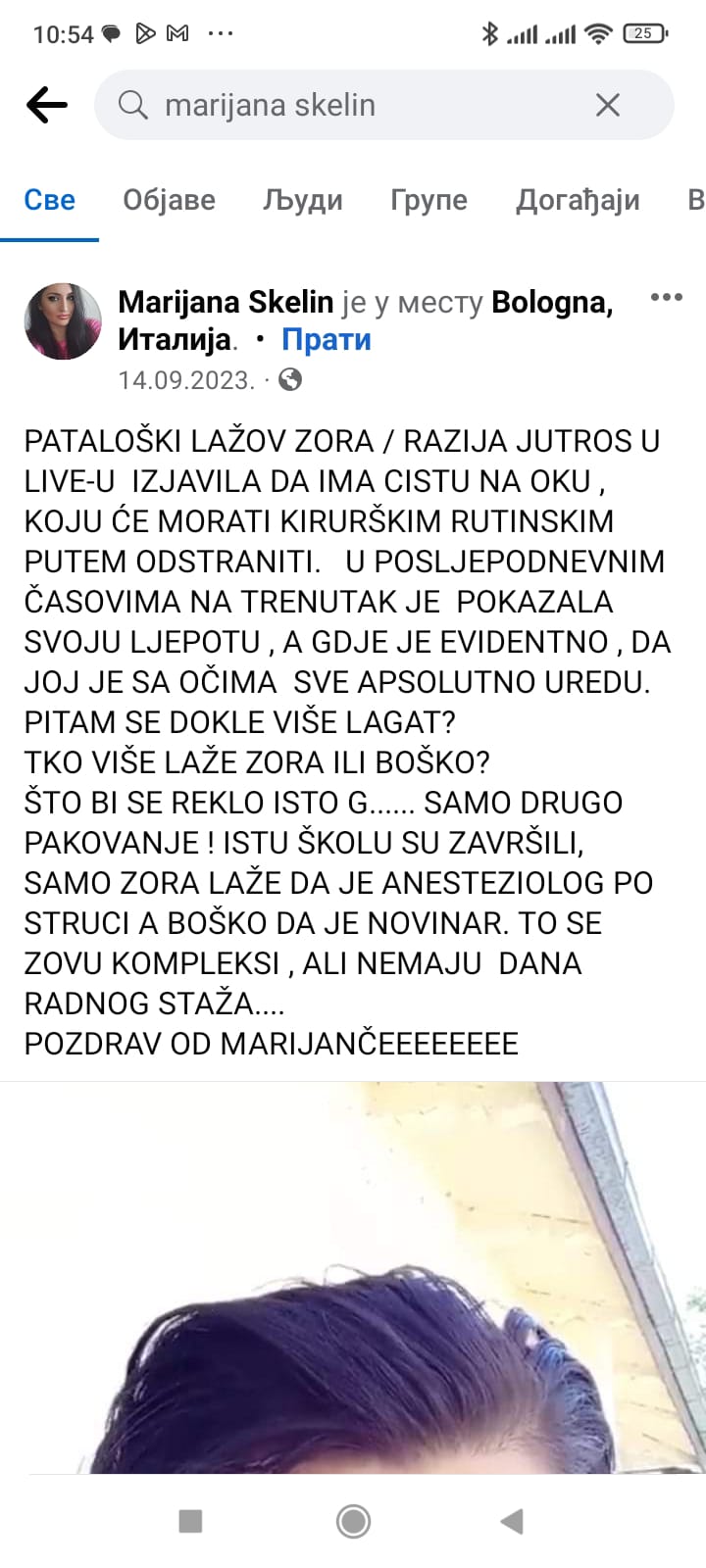Tap the back arrow to leave search
The width and height of the screenshot is (706, 1568).
click(46, 105)
